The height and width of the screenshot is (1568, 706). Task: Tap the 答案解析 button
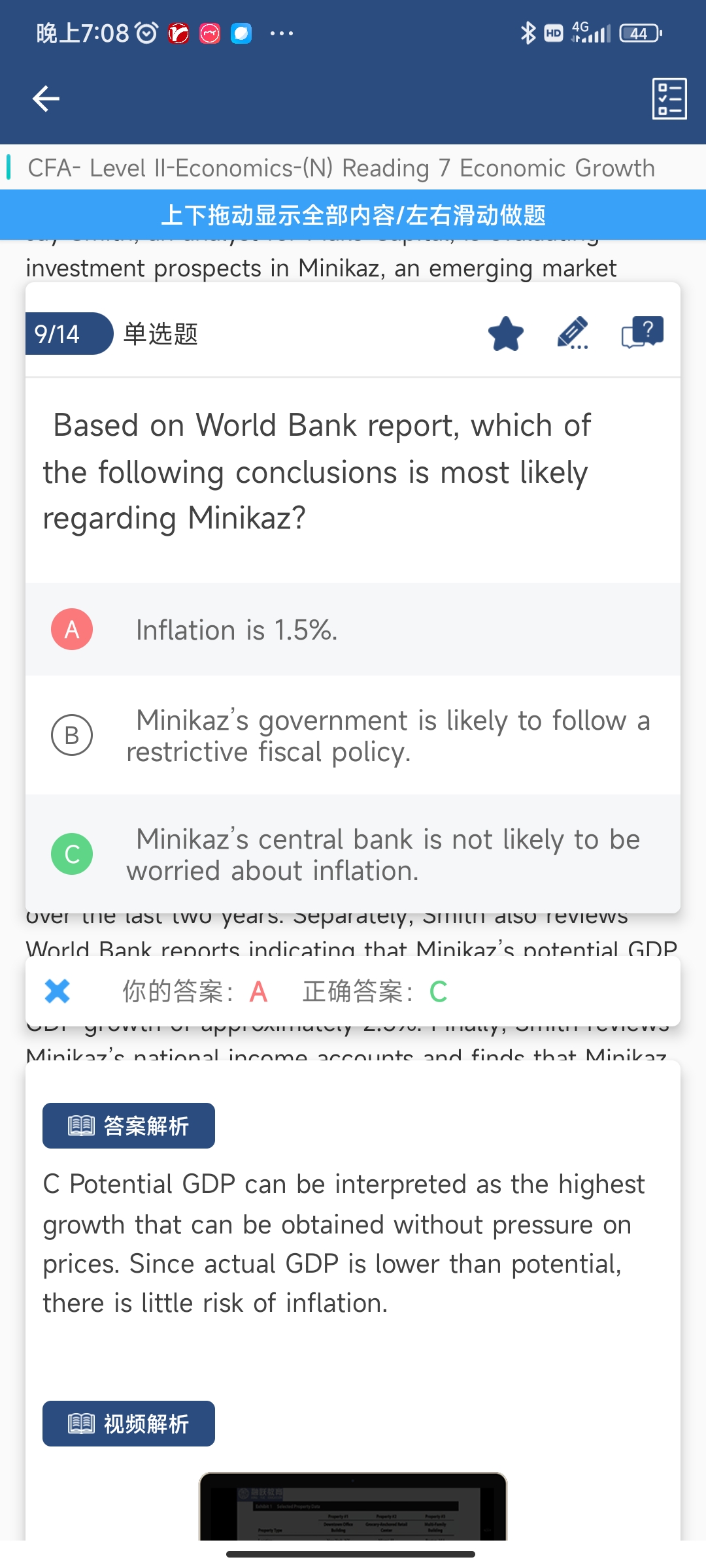pyautogui.click(x=129, y=1126)
